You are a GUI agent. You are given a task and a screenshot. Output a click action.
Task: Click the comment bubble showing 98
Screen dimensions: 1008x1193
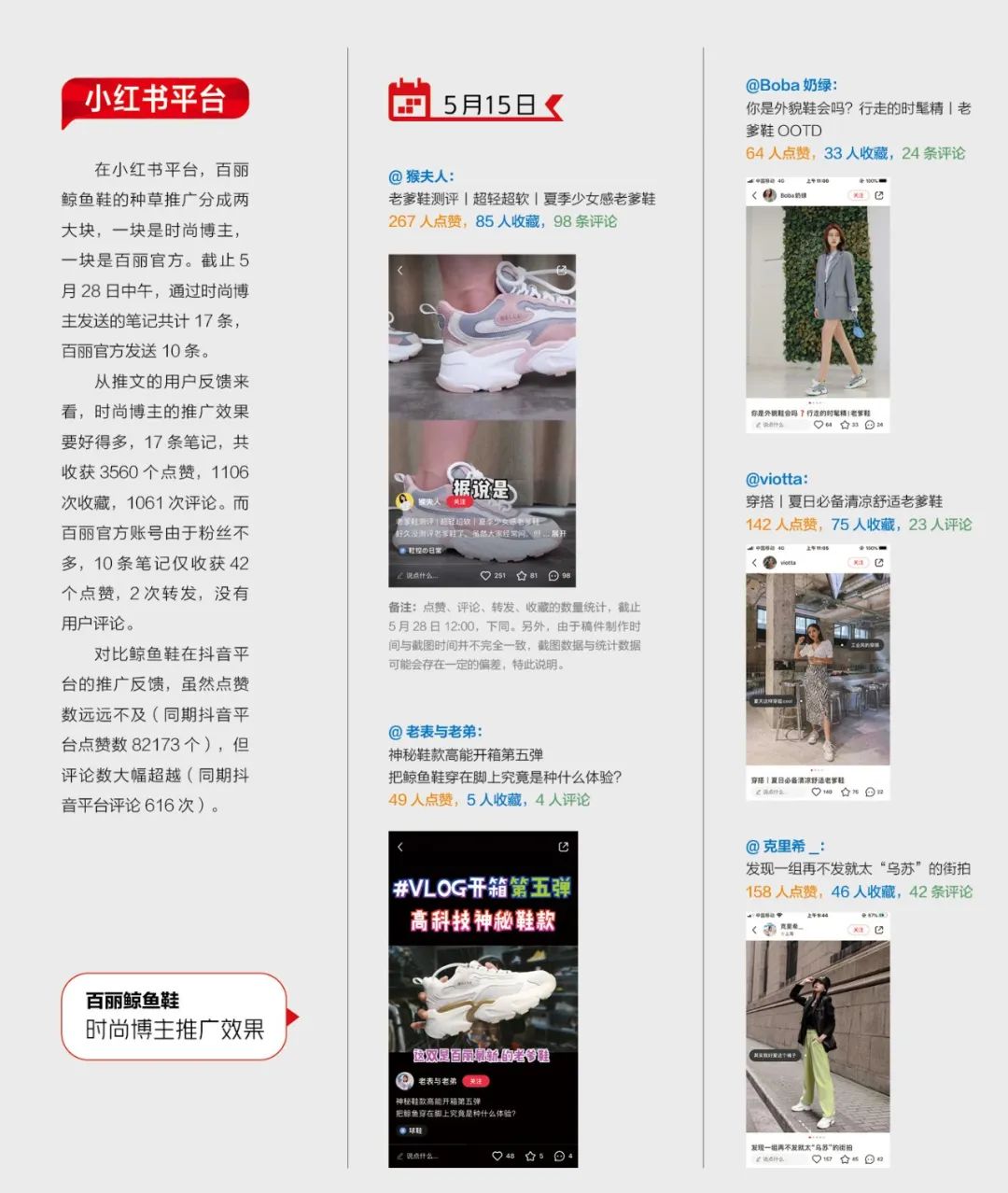[554, 575]
